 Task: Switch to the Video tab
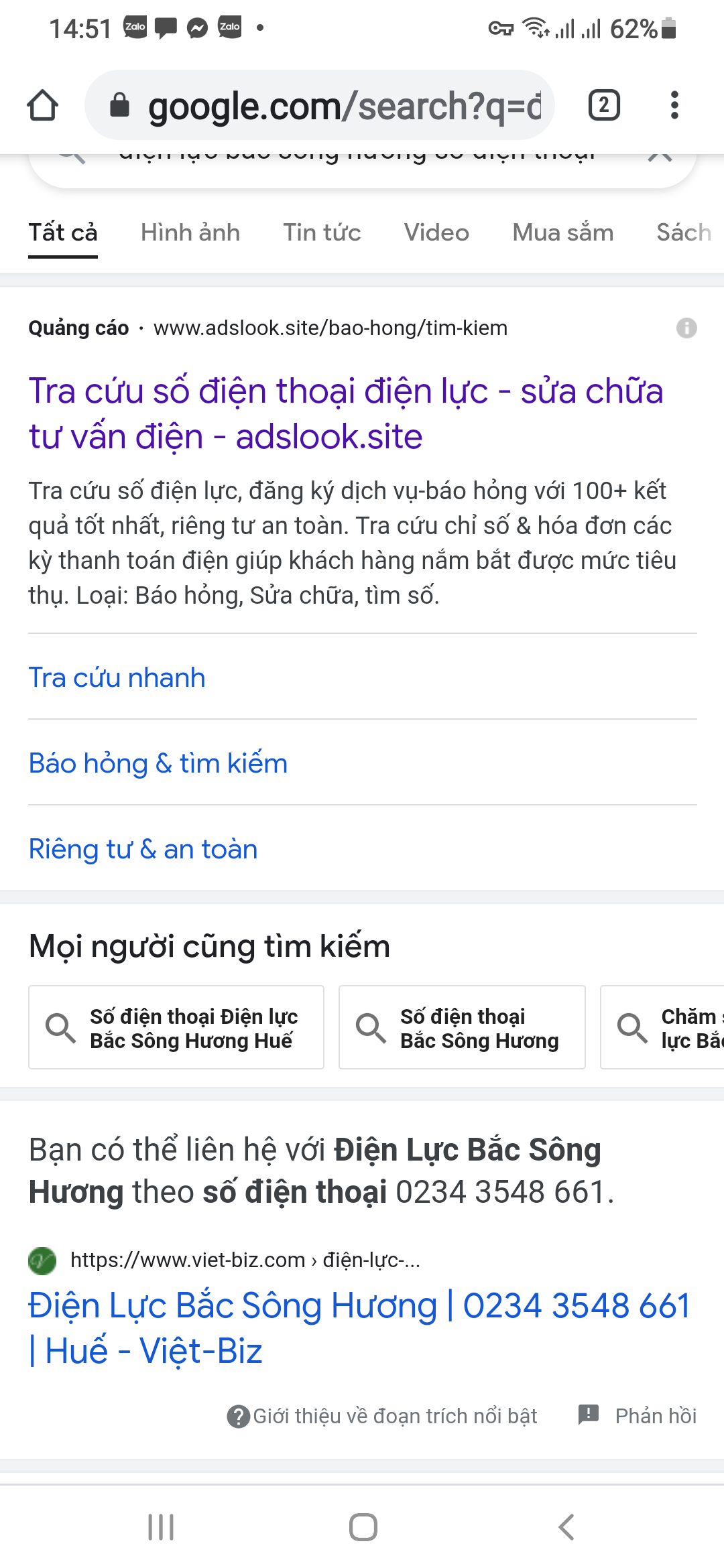(x=436, y=233)
